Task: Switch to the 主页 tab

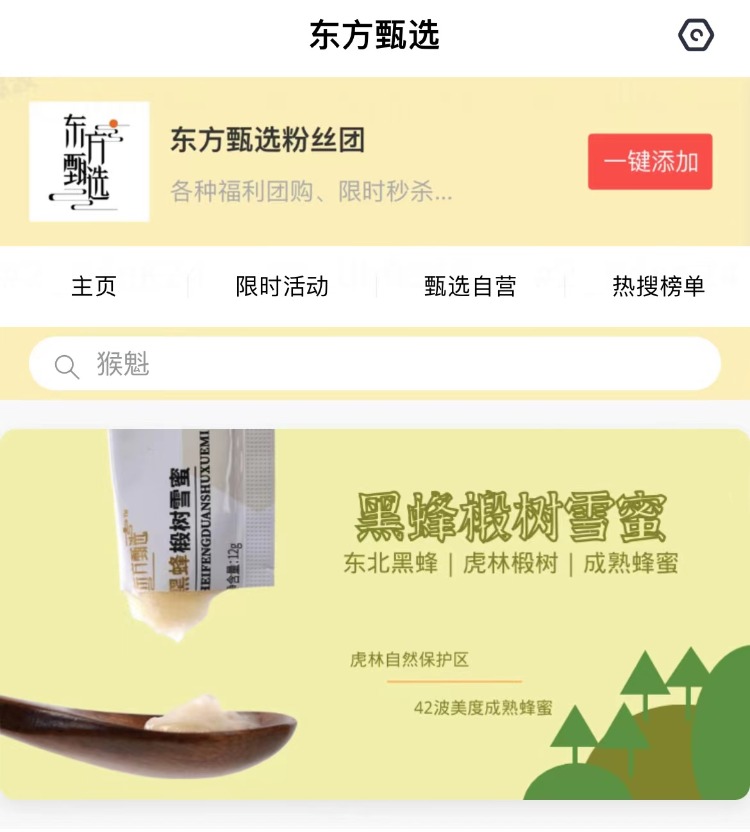Action: [x=94, y=286]
